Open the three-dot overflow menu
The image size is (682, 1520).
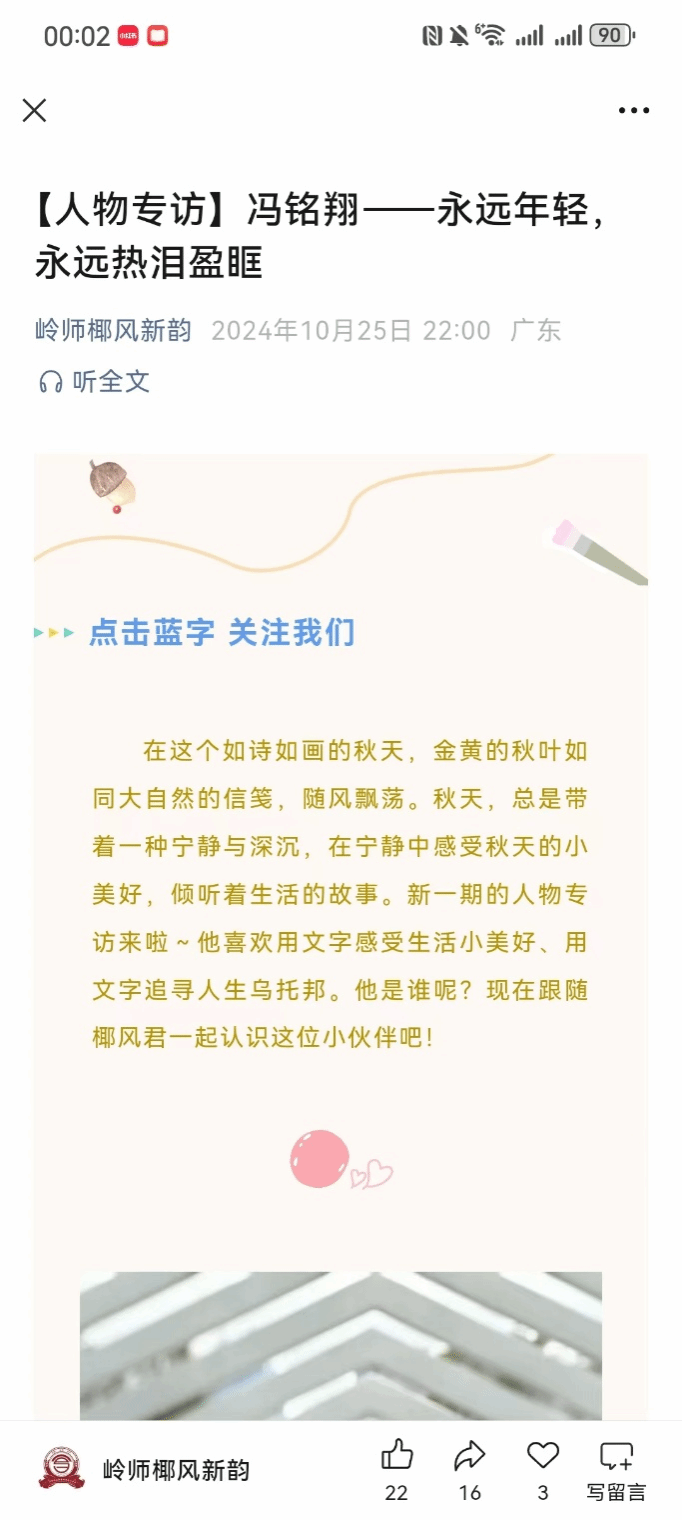(633, 111)
